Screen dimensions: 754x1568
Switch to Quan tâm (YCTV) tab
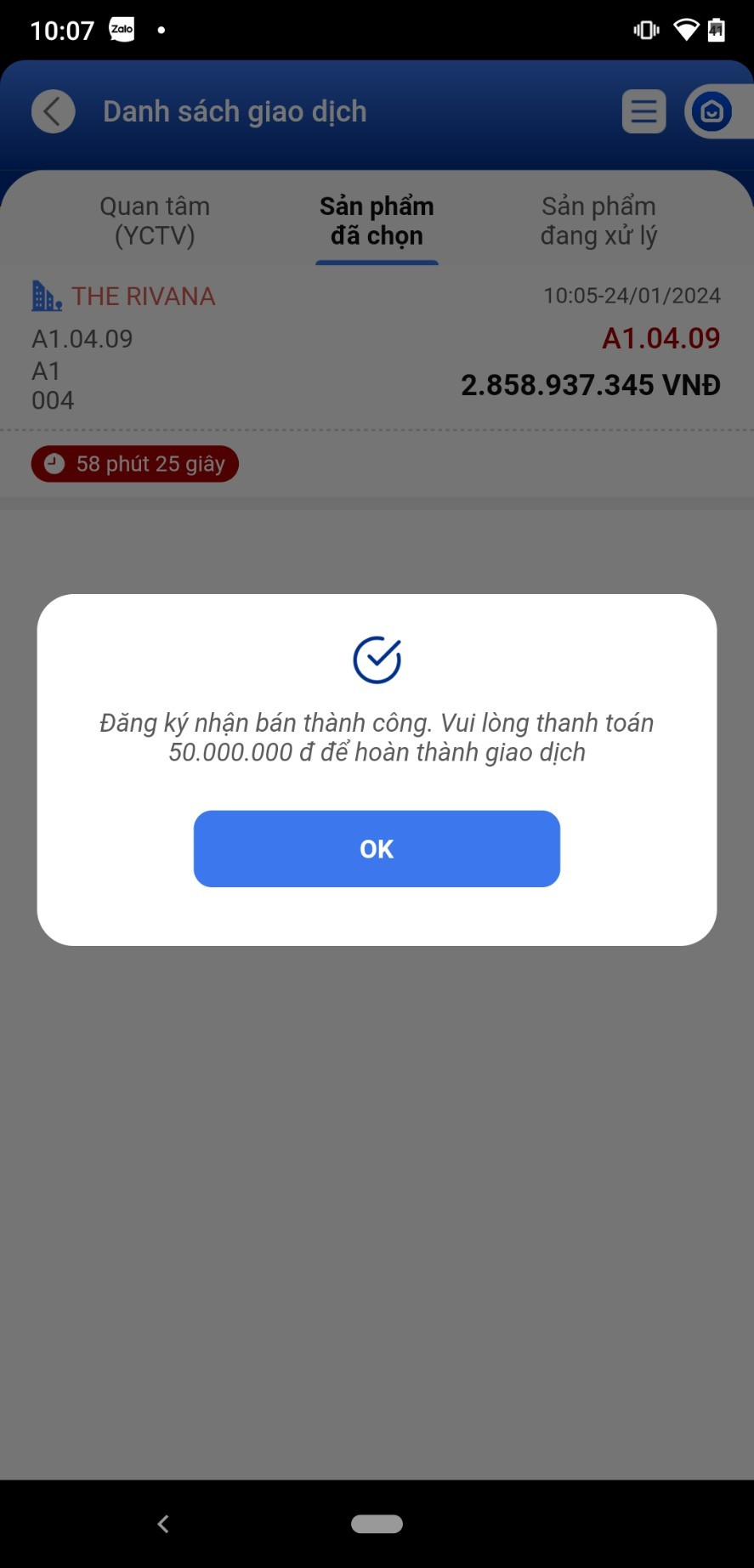pos(155,220)
